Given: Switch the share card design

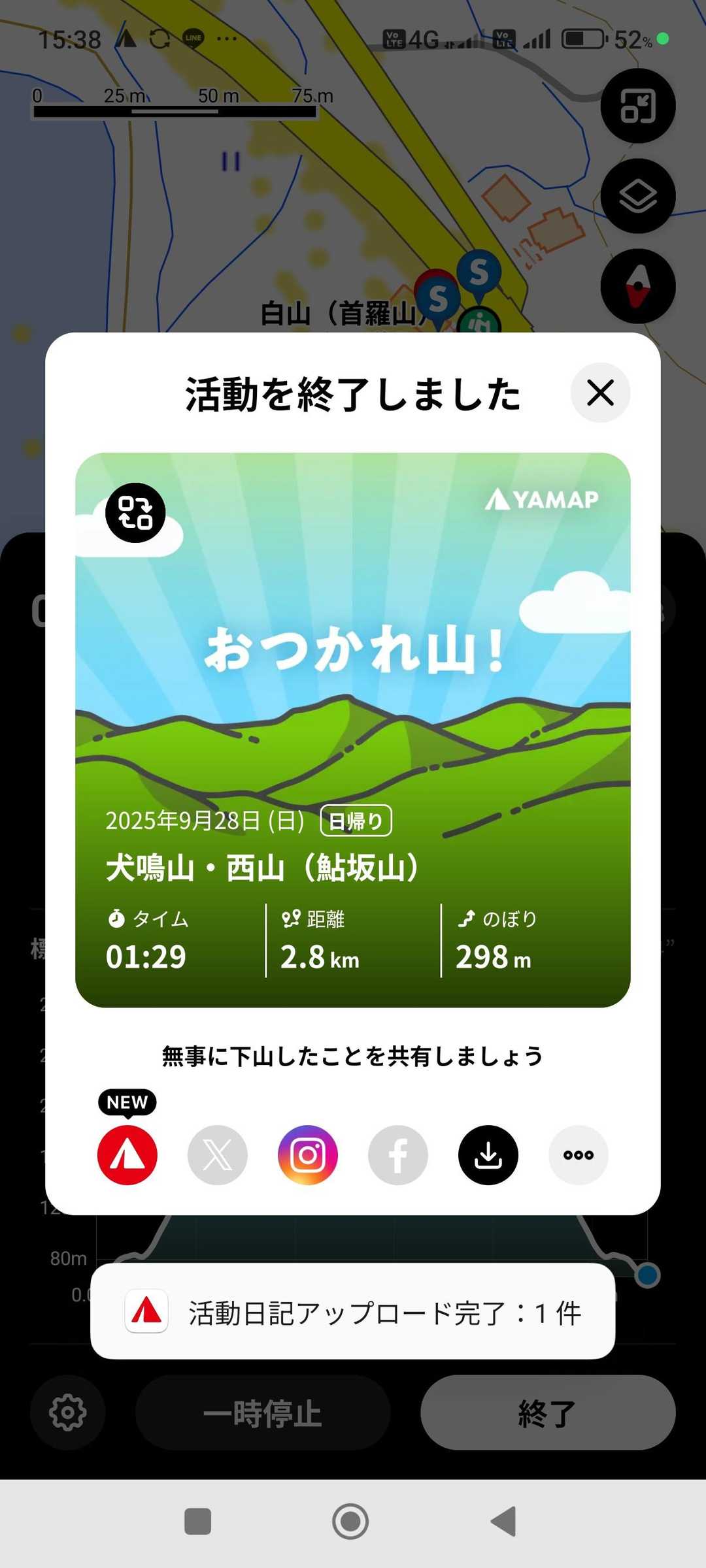Looking at the screenshot, I should pos(135,513).
